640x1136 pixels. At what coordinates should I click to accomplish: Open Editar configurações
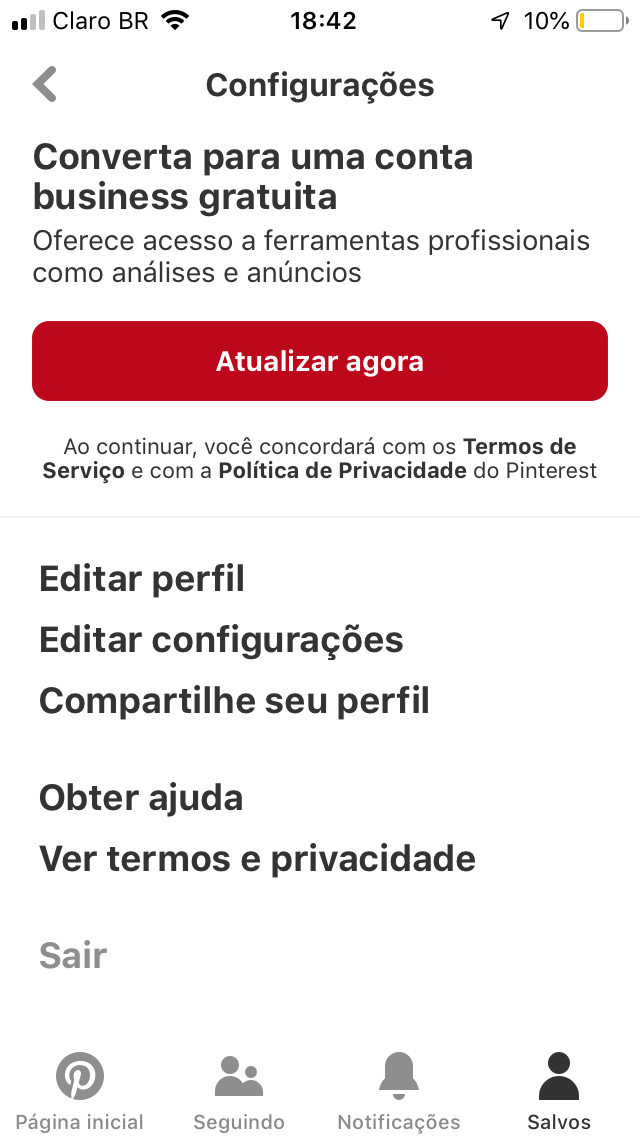pyautogui.click(x=221, y=640)
